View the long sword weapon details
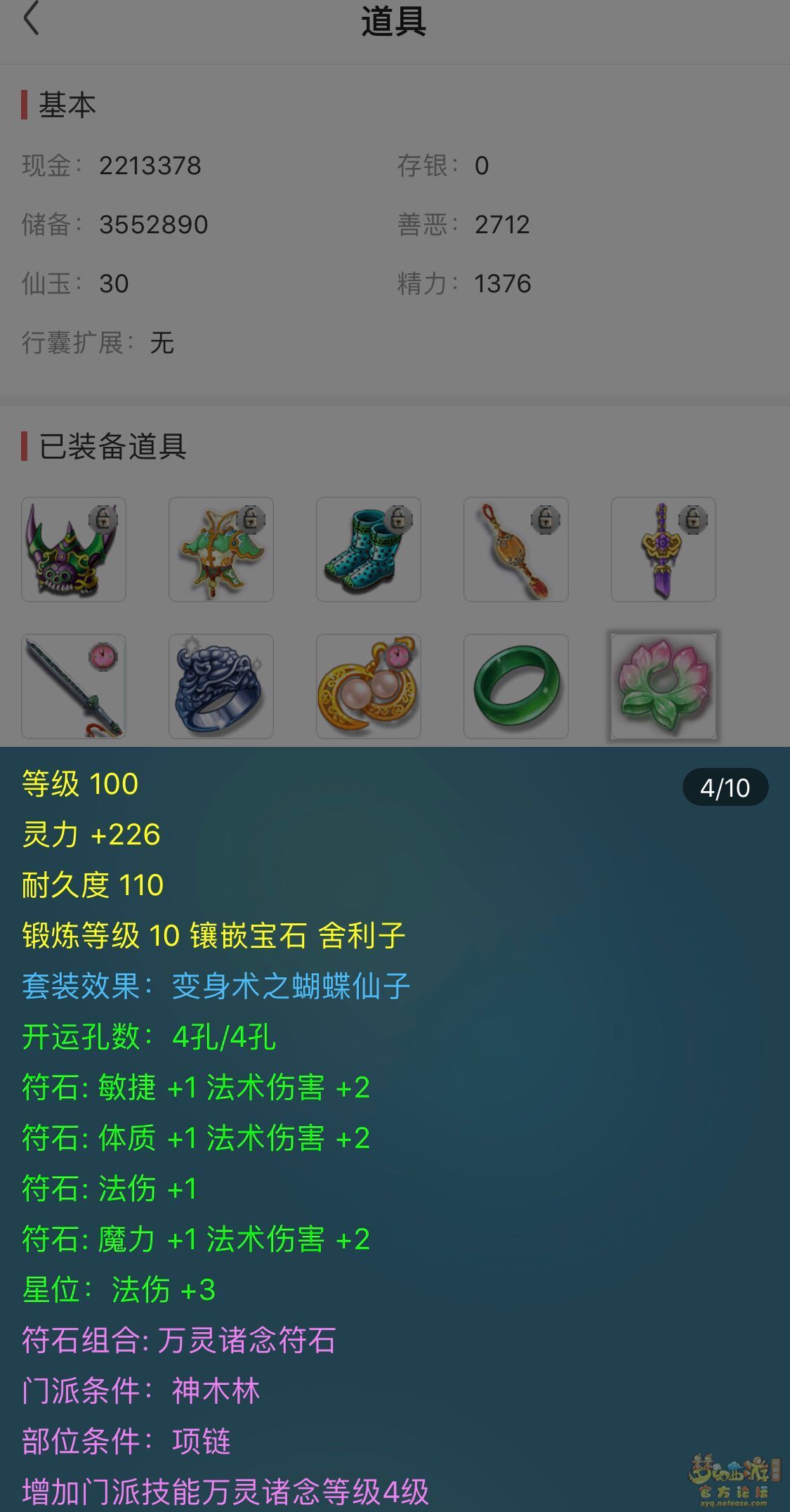 click(x=74, y=686)
